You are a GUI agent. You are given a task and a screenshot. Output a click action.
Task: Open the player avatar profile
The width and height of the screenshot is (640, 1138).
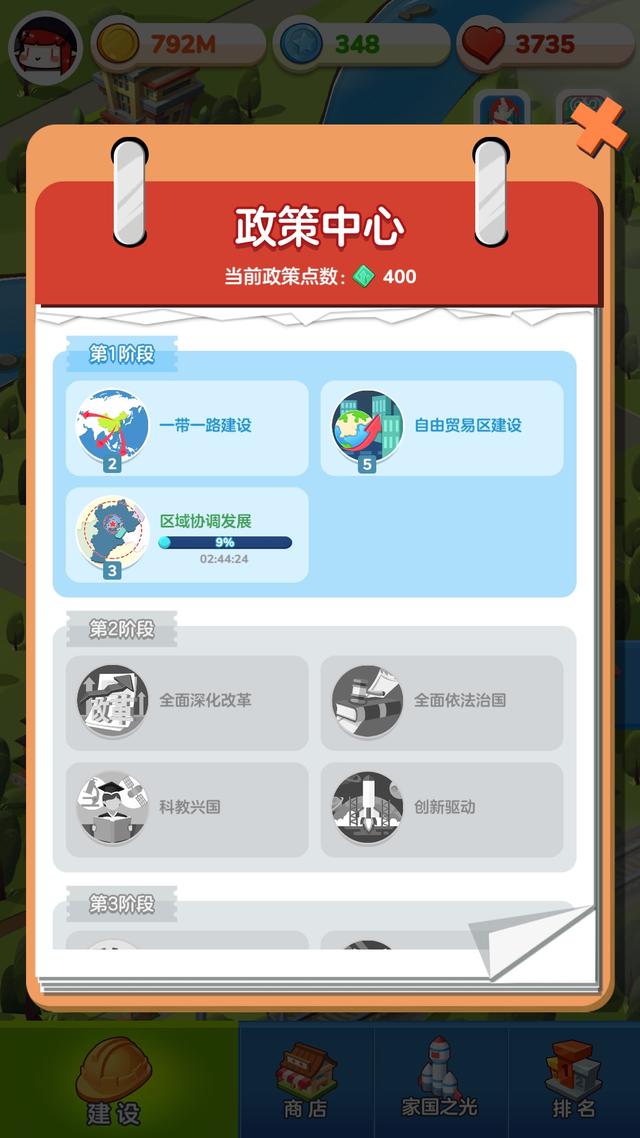(x=45, y=47)
